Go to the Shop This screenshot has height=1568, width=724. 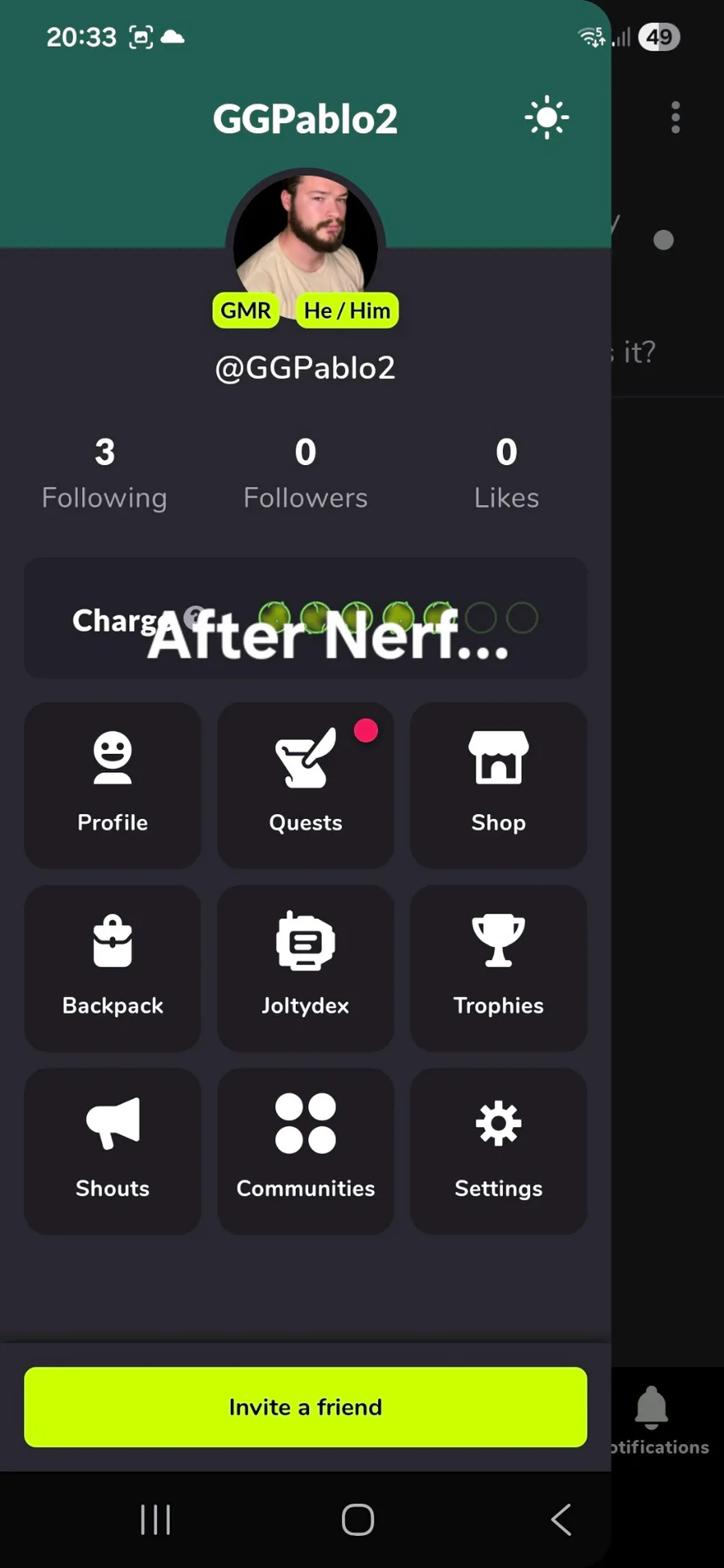[499, 784]
